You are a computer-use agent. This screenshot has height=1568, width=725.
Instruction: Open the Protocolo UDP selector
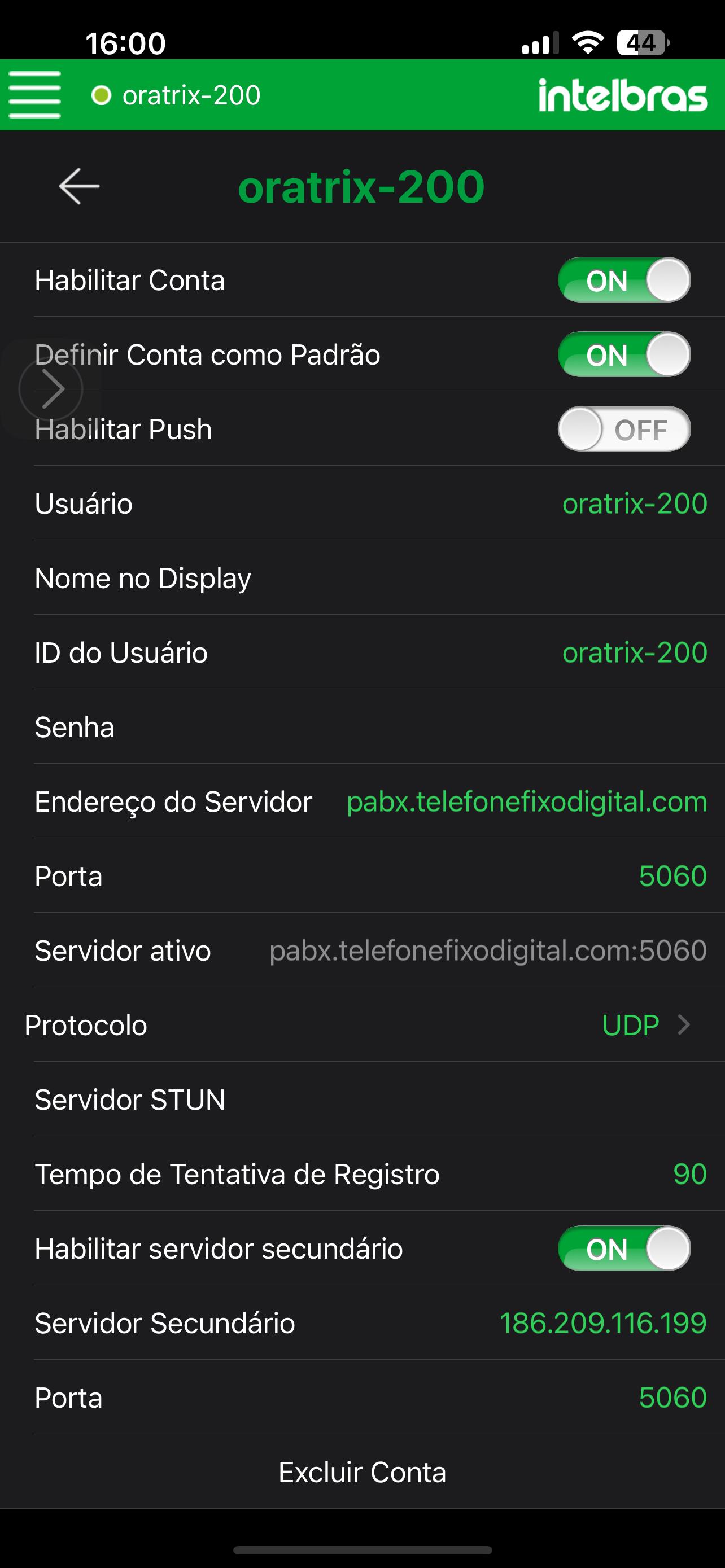[645, 1026]
